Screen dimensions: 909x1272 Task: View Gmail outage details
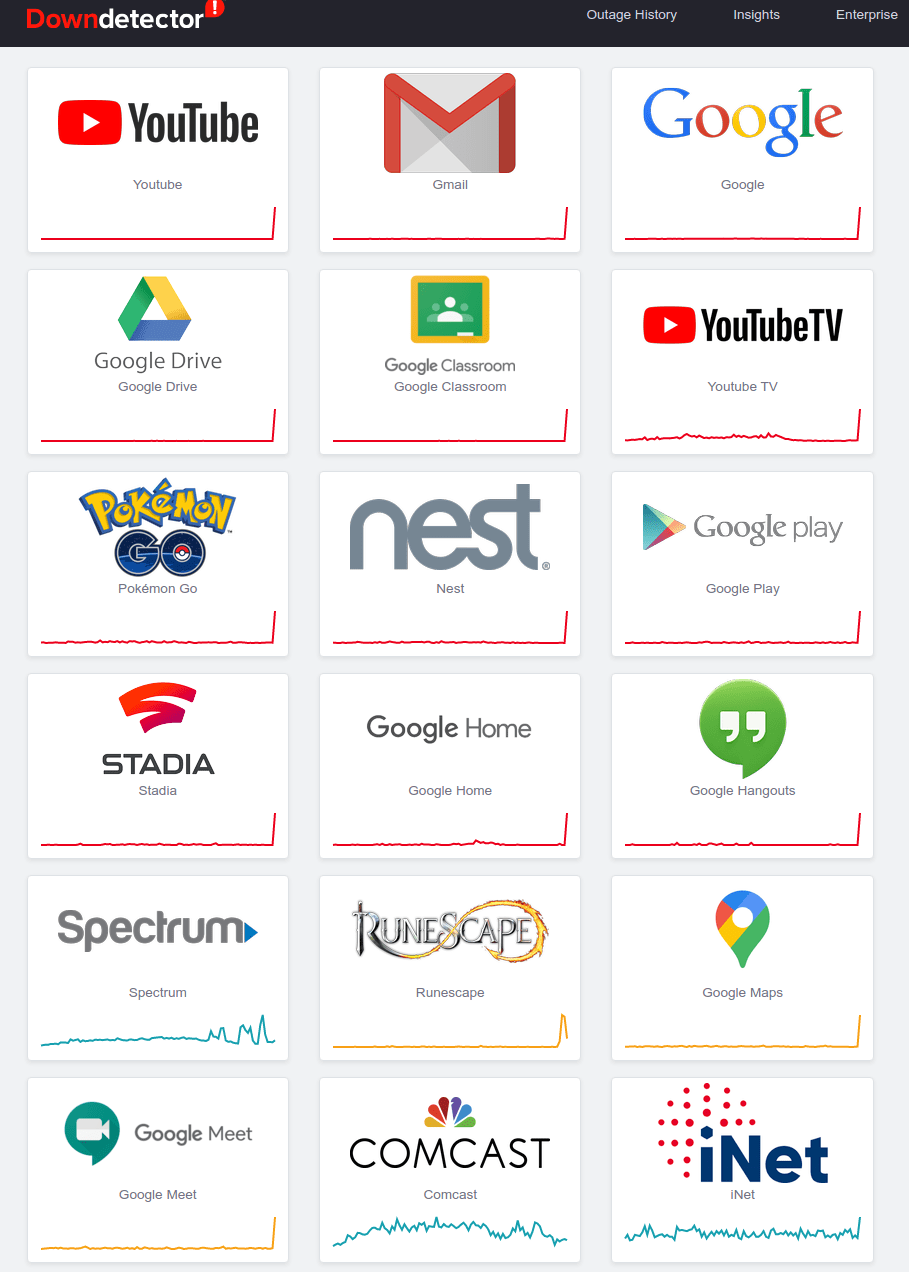click(x=450, y=160)
